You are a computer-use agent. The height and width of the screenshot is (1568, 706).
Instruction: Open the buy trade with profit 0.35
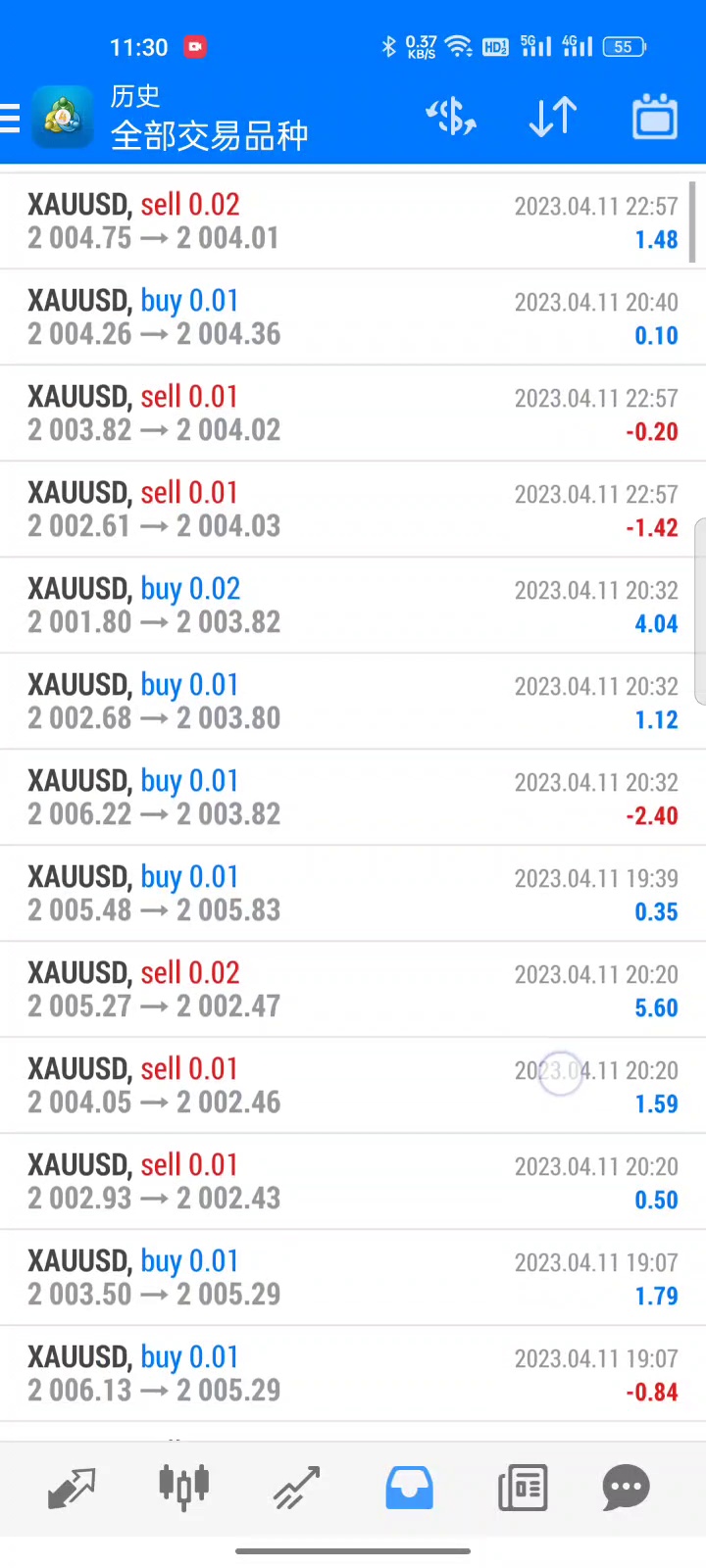click(x=353, y=894)
